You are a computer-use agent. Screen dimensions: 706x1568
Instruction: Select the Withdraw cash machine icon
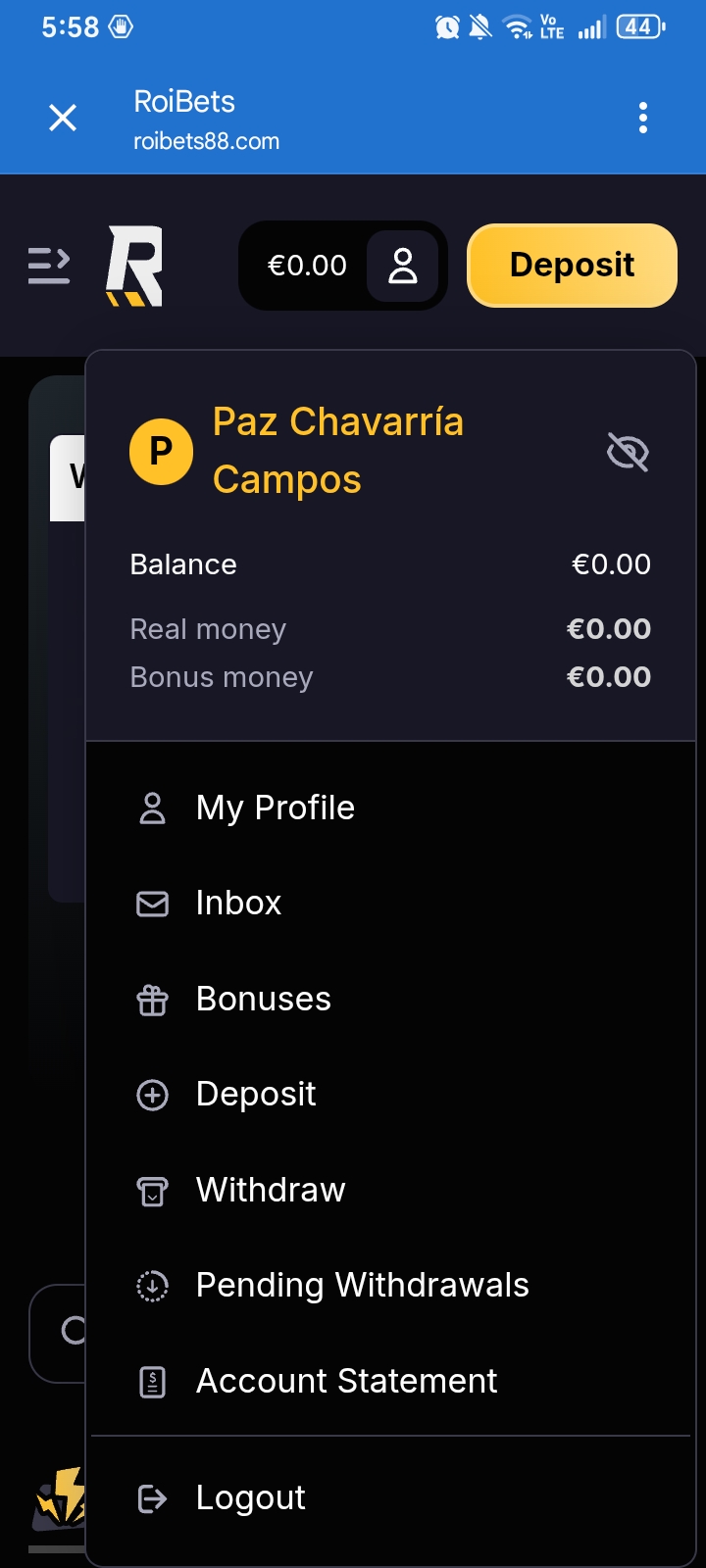click(153, 1191)
